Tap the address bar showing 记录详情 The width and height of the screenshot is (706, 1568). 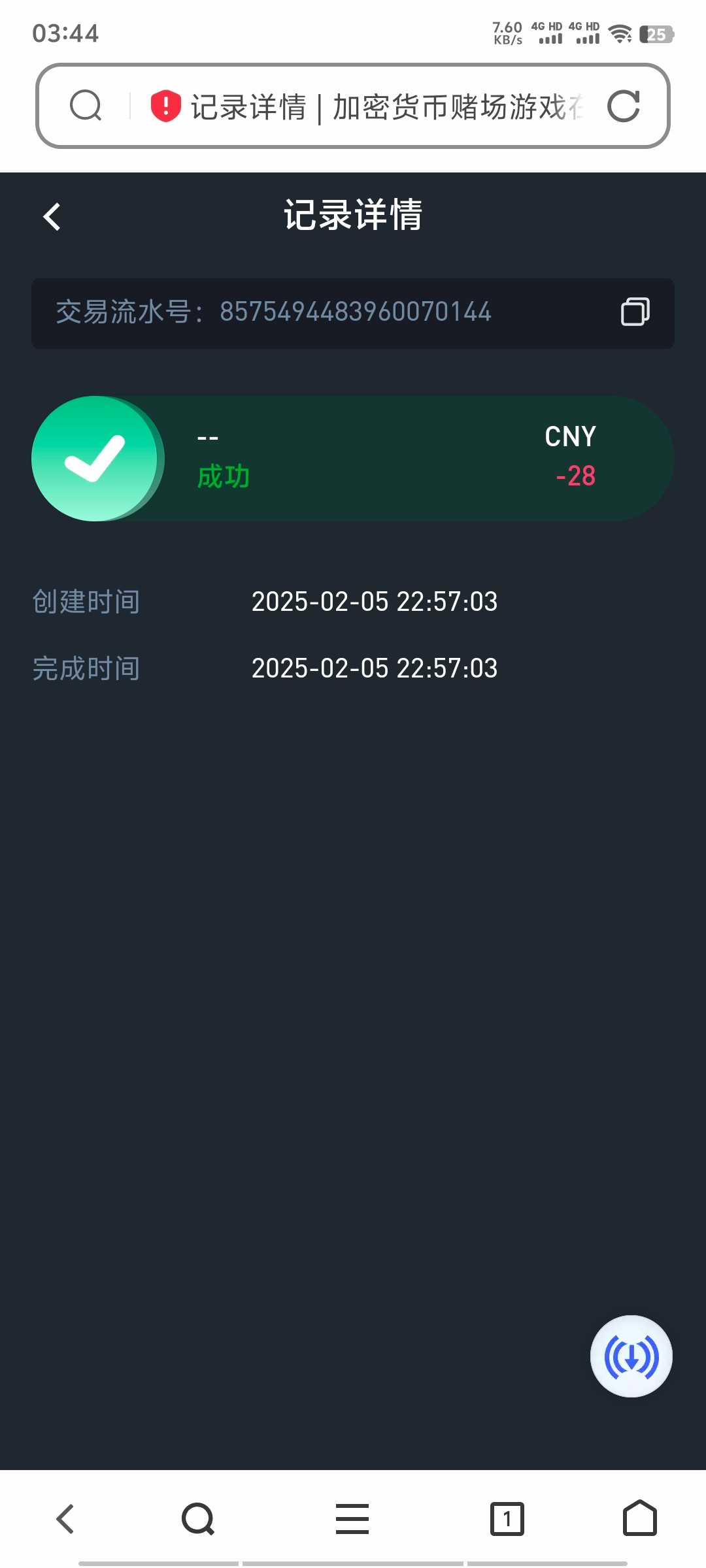click(x=386, y=106)
